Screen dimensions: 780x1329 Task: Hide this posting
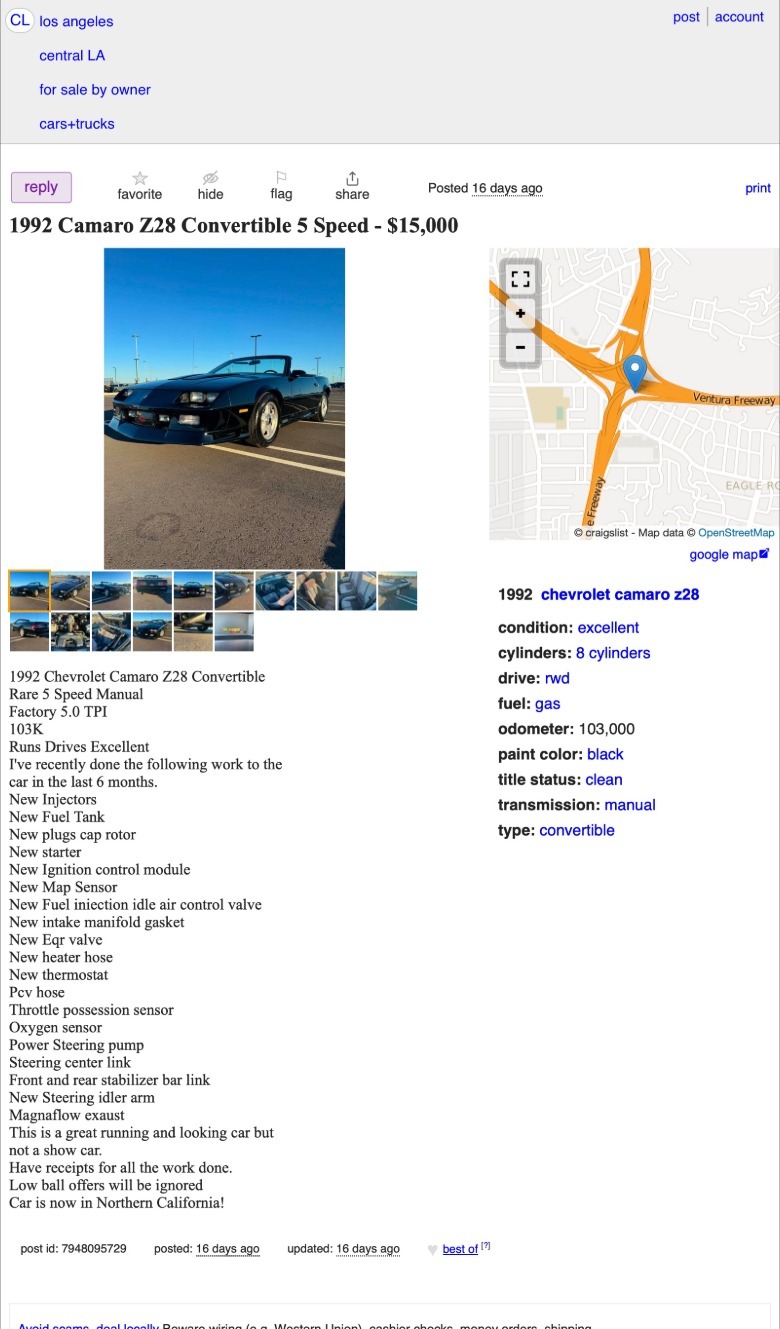click(210, 186)
